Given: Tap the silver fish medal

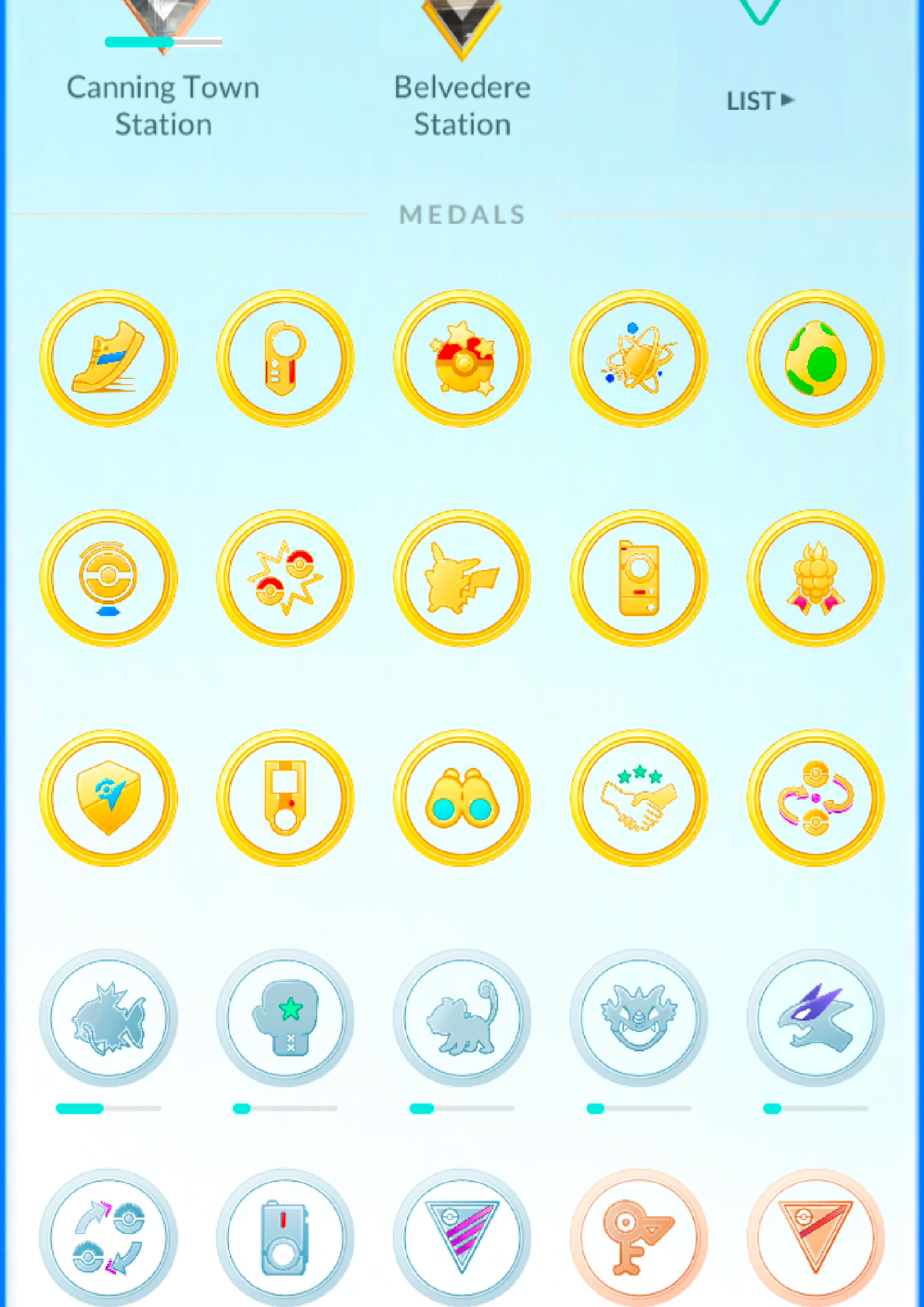Looking at the screenshot, I should (x=108, y=1018).
